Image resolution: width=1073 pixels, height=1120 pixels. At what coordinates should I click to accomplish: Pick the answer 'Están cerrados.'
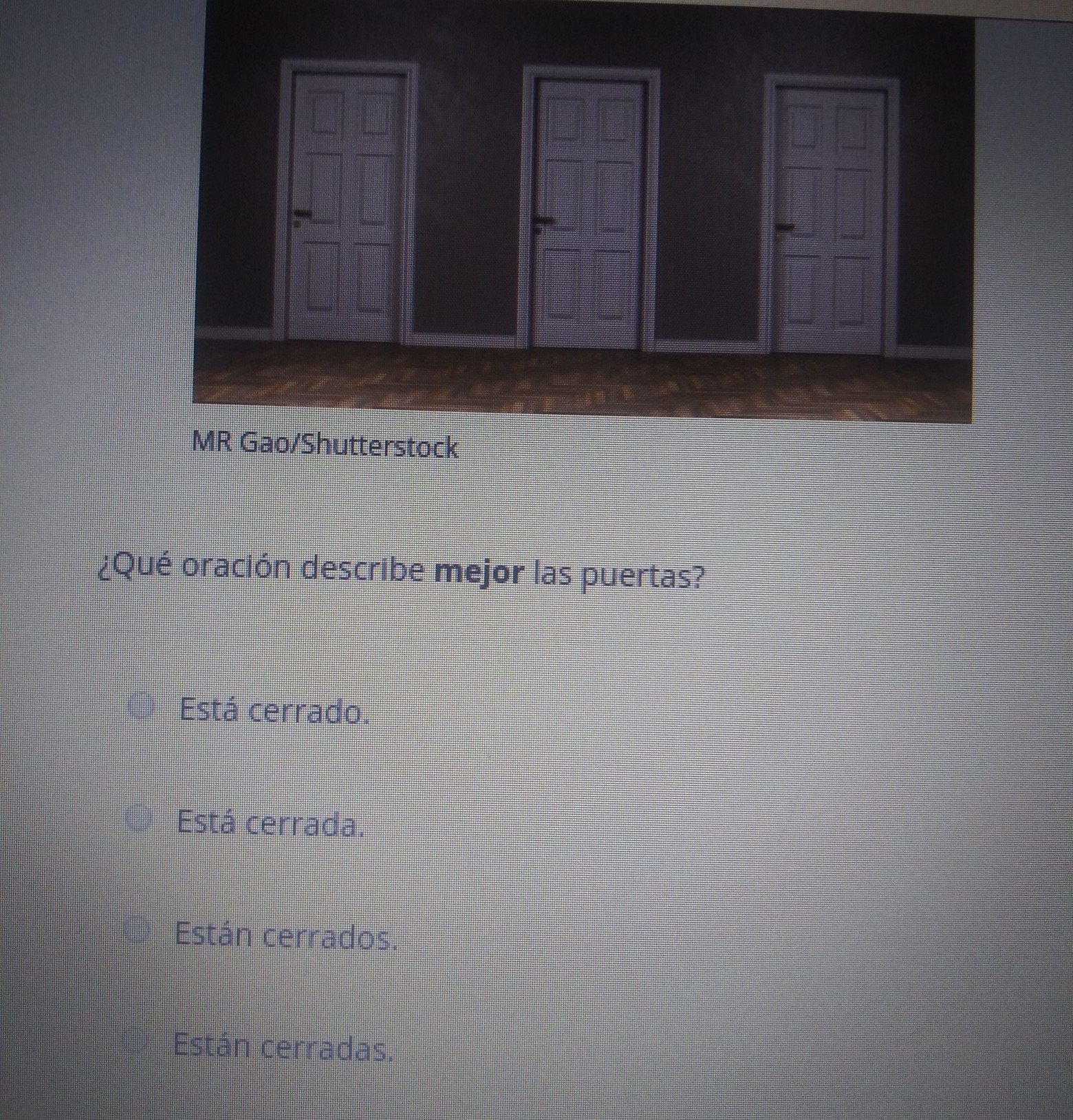(137, 932)
